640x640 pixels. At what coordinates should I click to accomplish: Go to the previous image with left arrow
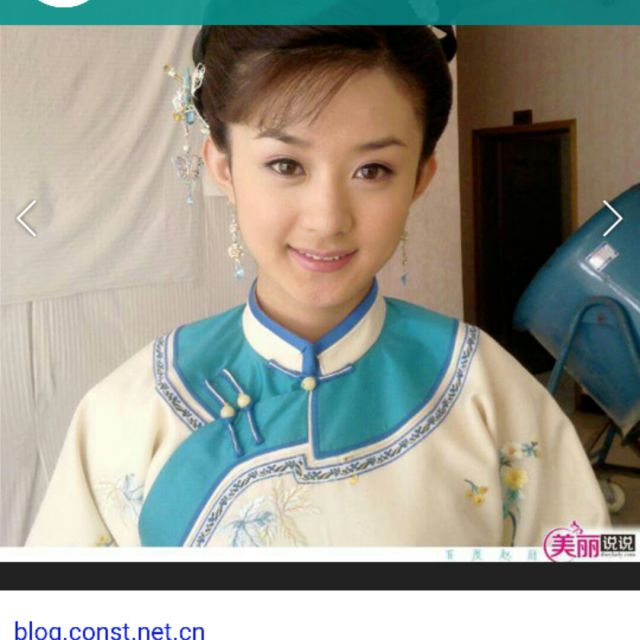27,218
